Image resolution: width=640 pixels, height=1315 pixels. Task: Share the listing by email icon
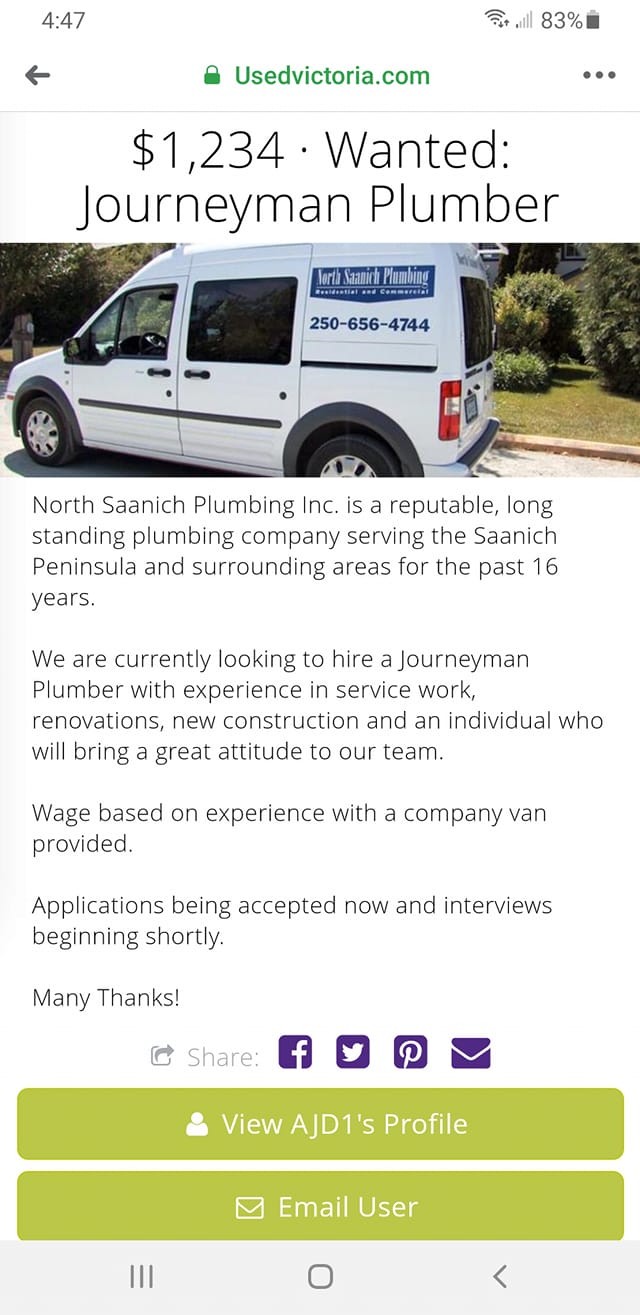tap(471, 1052)
